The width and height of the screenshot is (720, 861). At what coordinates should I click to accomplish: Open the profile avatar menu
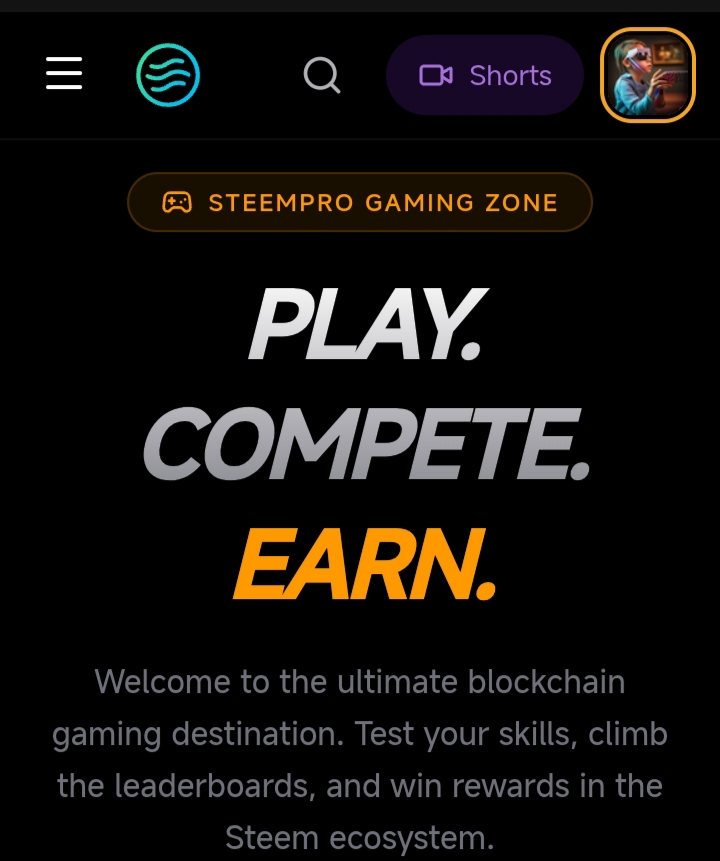647,75
